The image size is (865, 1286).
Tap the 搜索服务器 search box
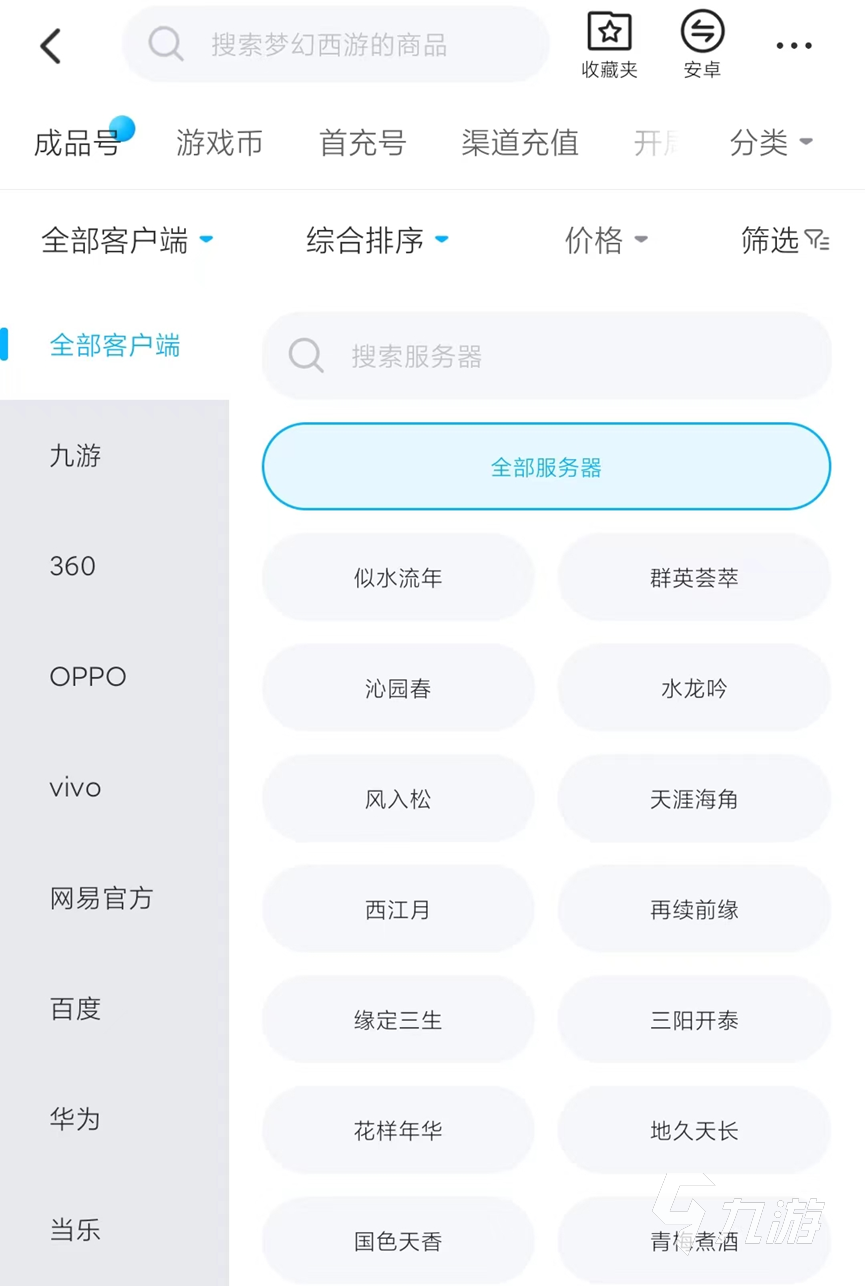(x=546, y=356)
